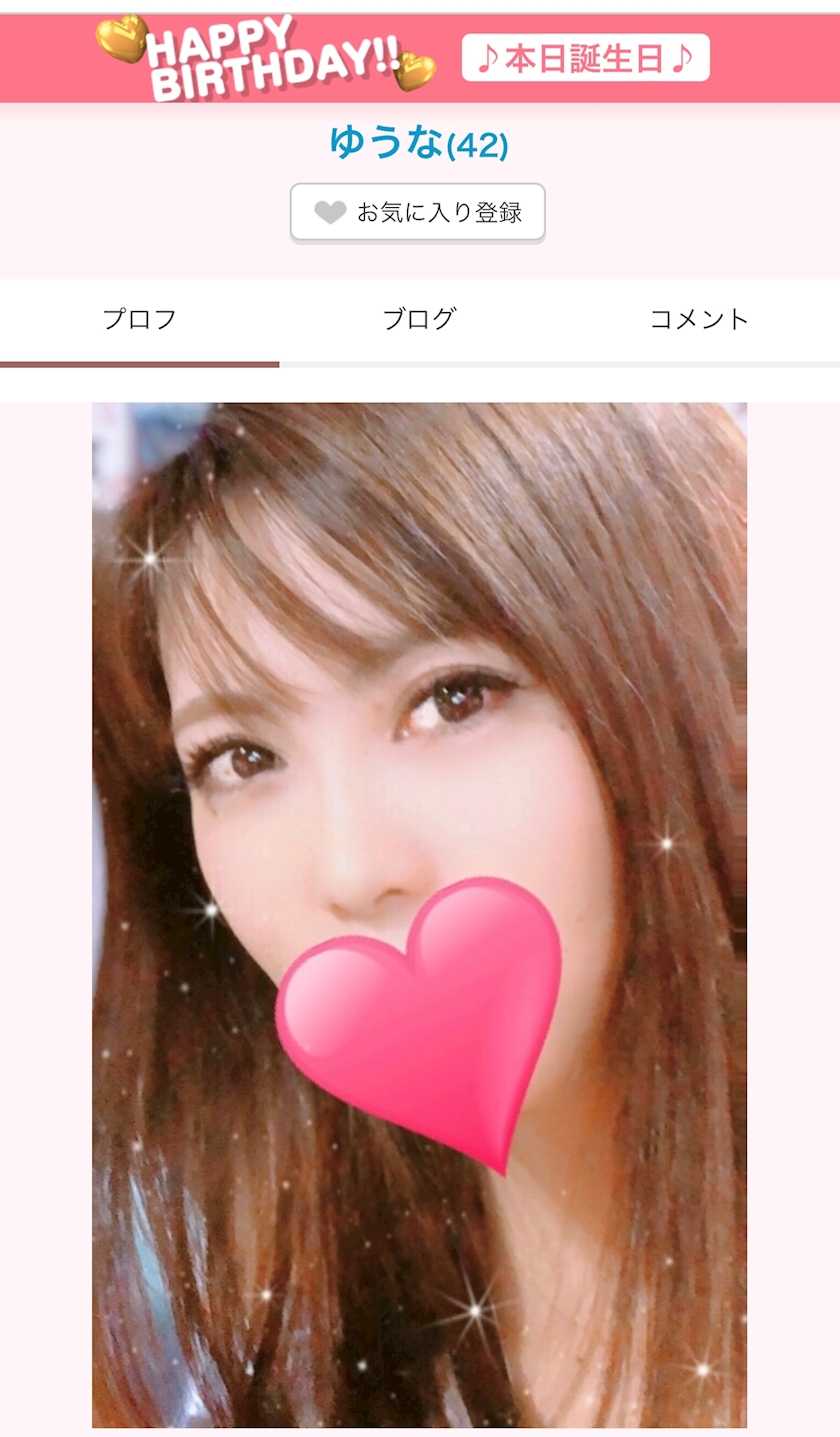840x1437 pixels.
Task: Open the コメント tab
Action: [700, 318]
